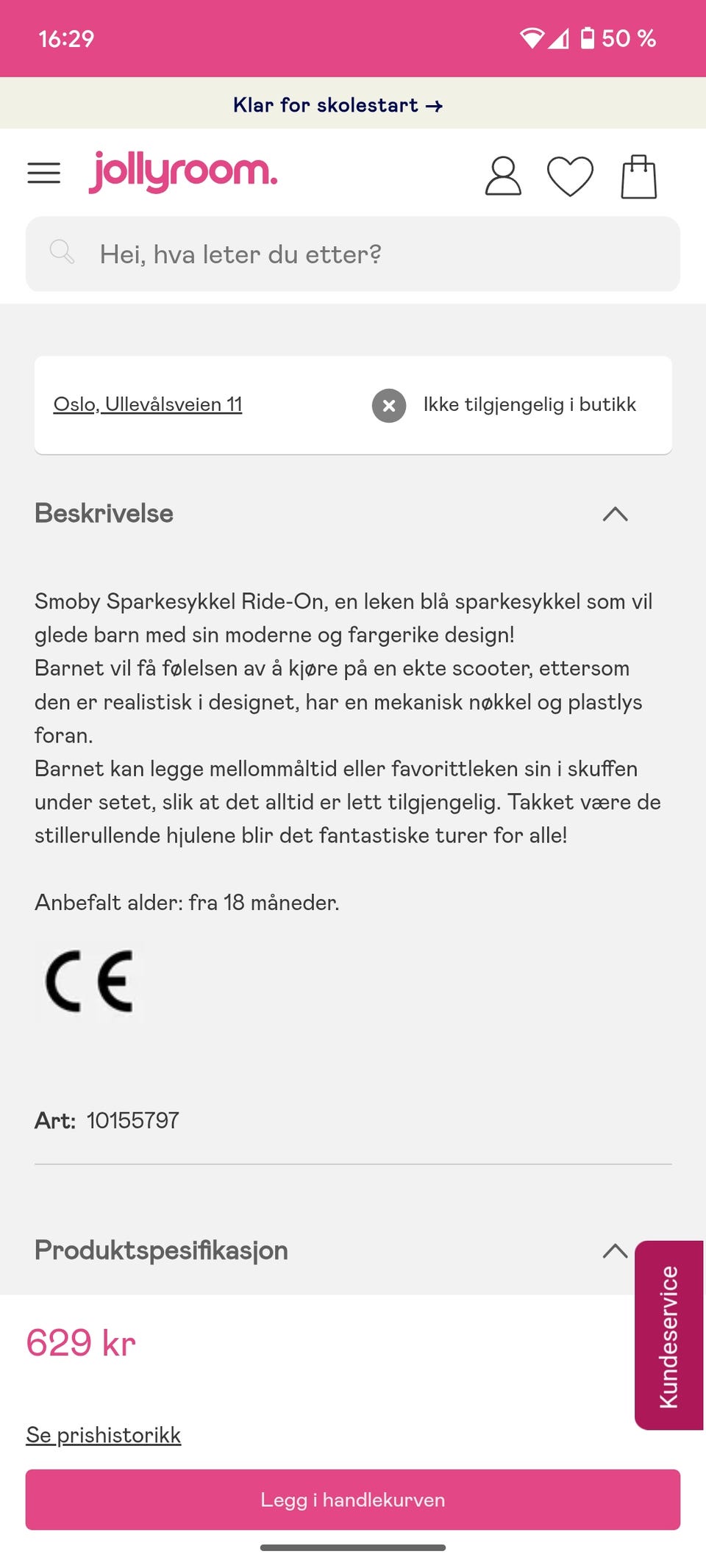Expand the Beskrivelse chevron arrow
Image resolution: width=706 pixels, height=1568 pixels.
pos(616,514)
